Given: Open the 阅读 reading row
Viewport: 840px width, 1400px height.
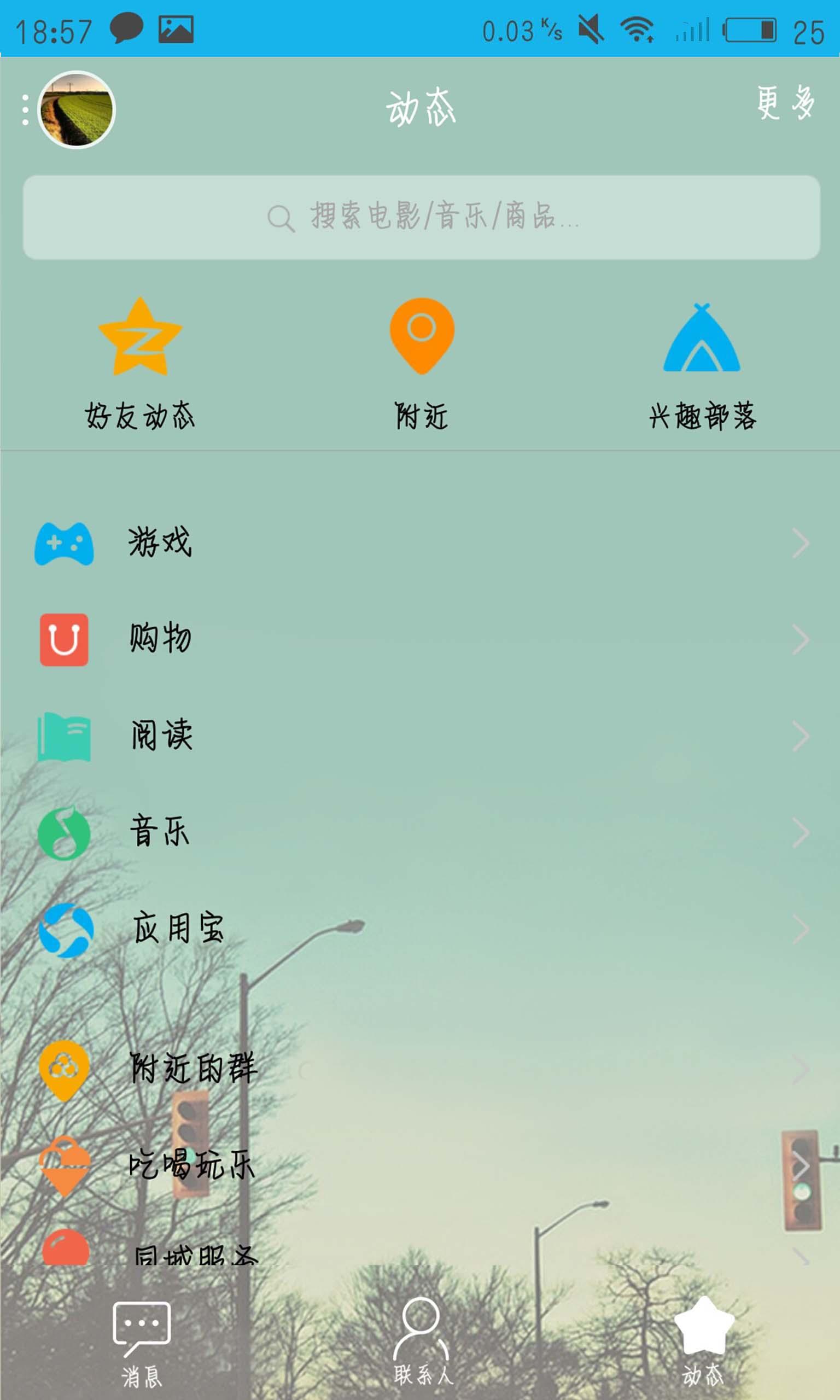Looking at the screenshot, I should [x=420, y=736].
